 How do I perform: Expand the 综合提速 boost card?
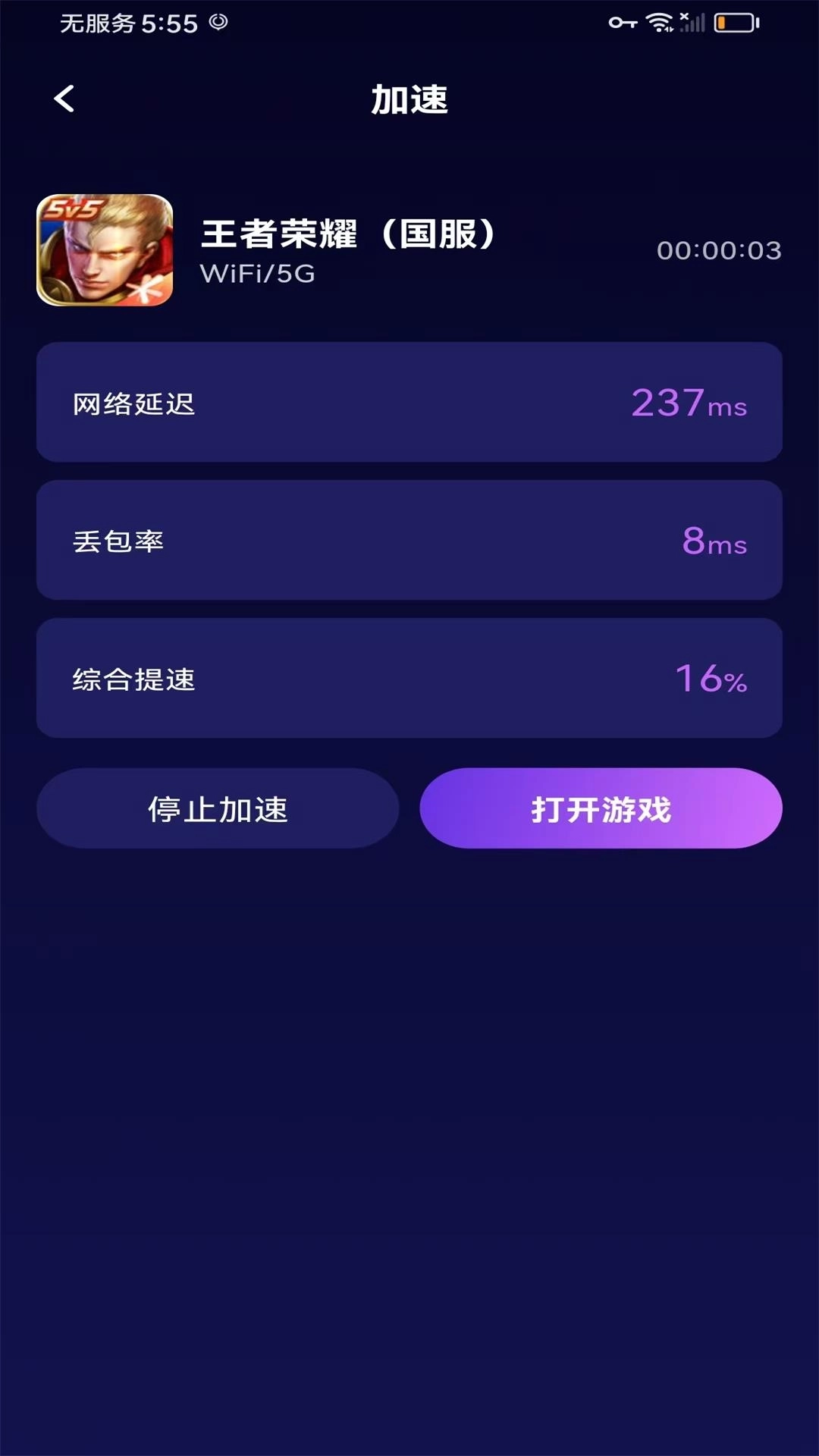pos(409,678)
